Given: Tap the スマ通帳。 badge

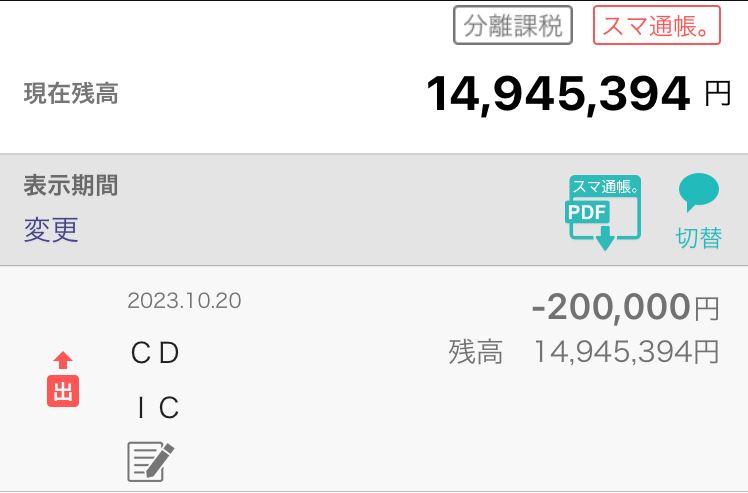Looking at the screenshot, I should click(x=656, y=27).
